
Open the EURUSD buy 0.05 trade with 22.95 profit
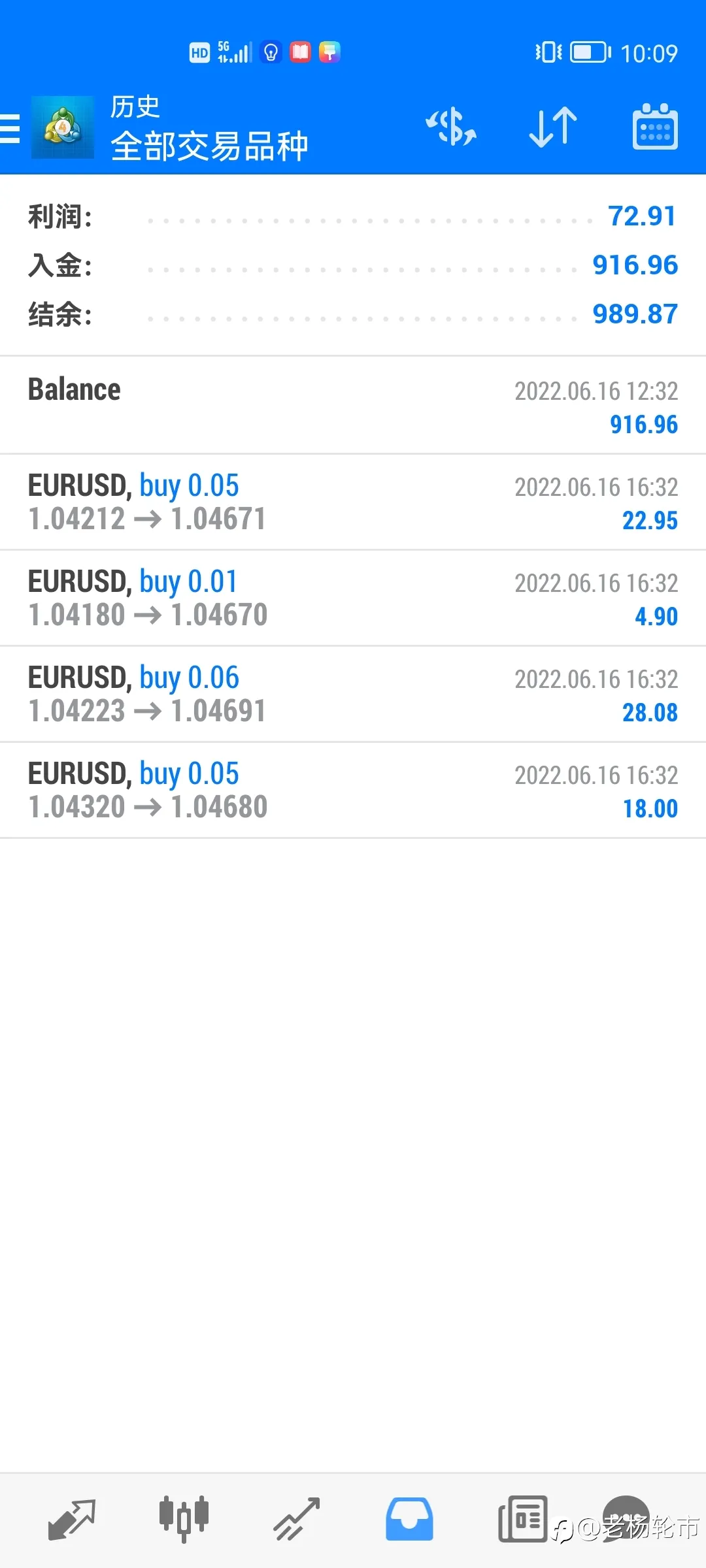(x=353, y=502)
